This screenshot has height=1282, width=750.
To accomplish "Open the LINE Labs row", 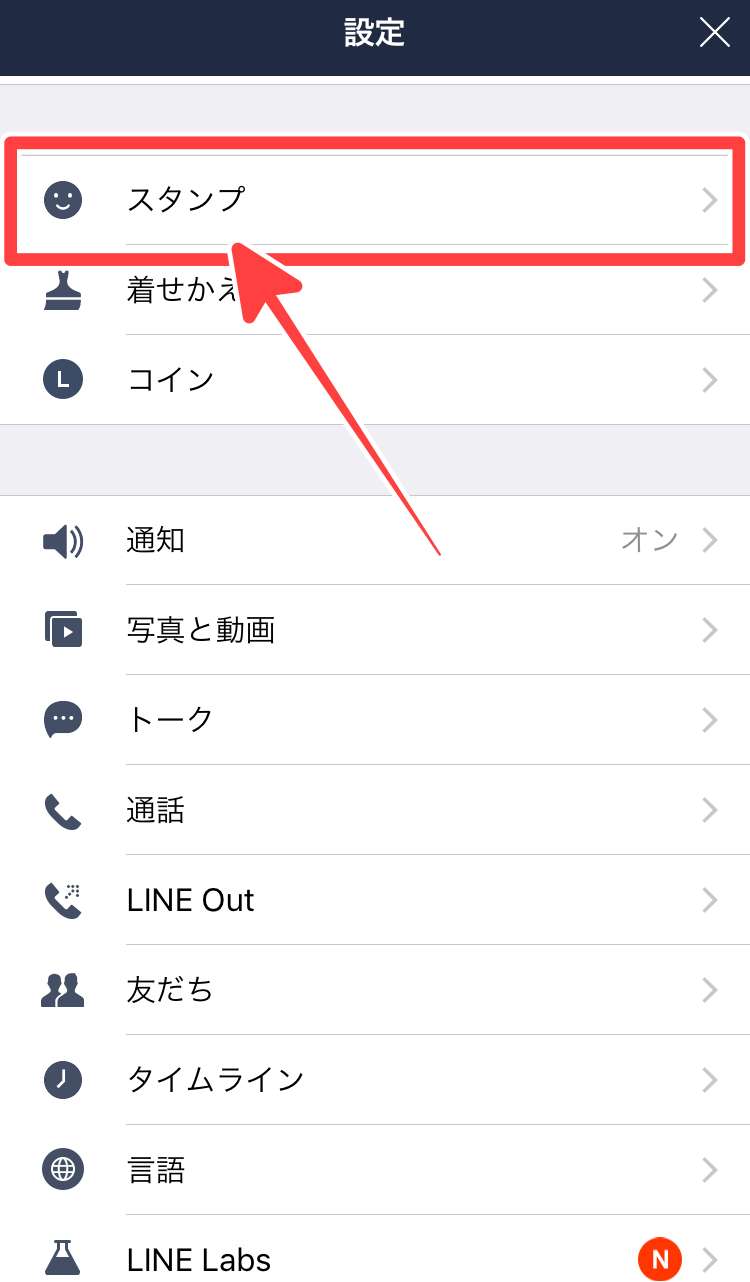I will coord(375,1258).
